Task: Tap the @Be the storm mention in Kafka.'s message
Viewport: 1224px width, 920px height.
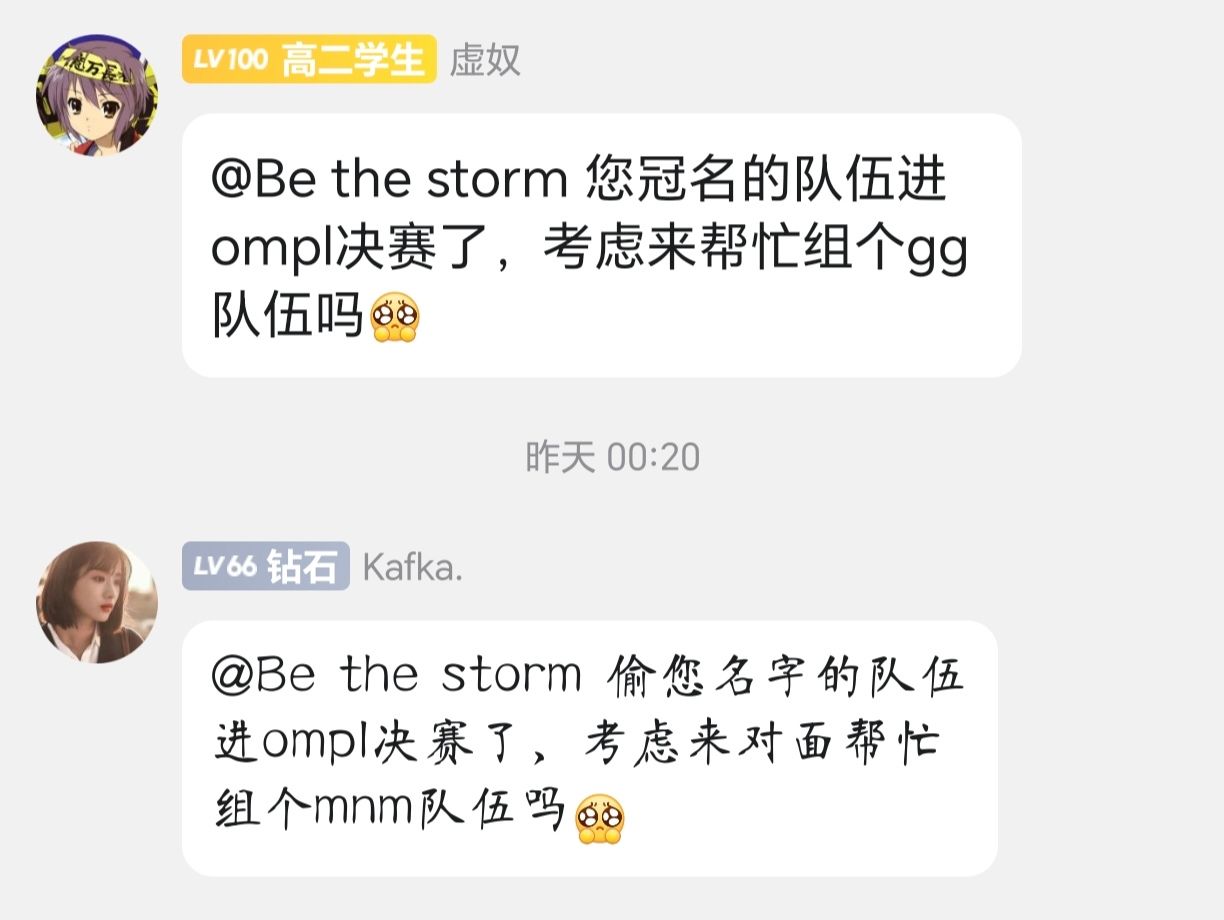Action: pyautogui.click(x=395, y=677)
